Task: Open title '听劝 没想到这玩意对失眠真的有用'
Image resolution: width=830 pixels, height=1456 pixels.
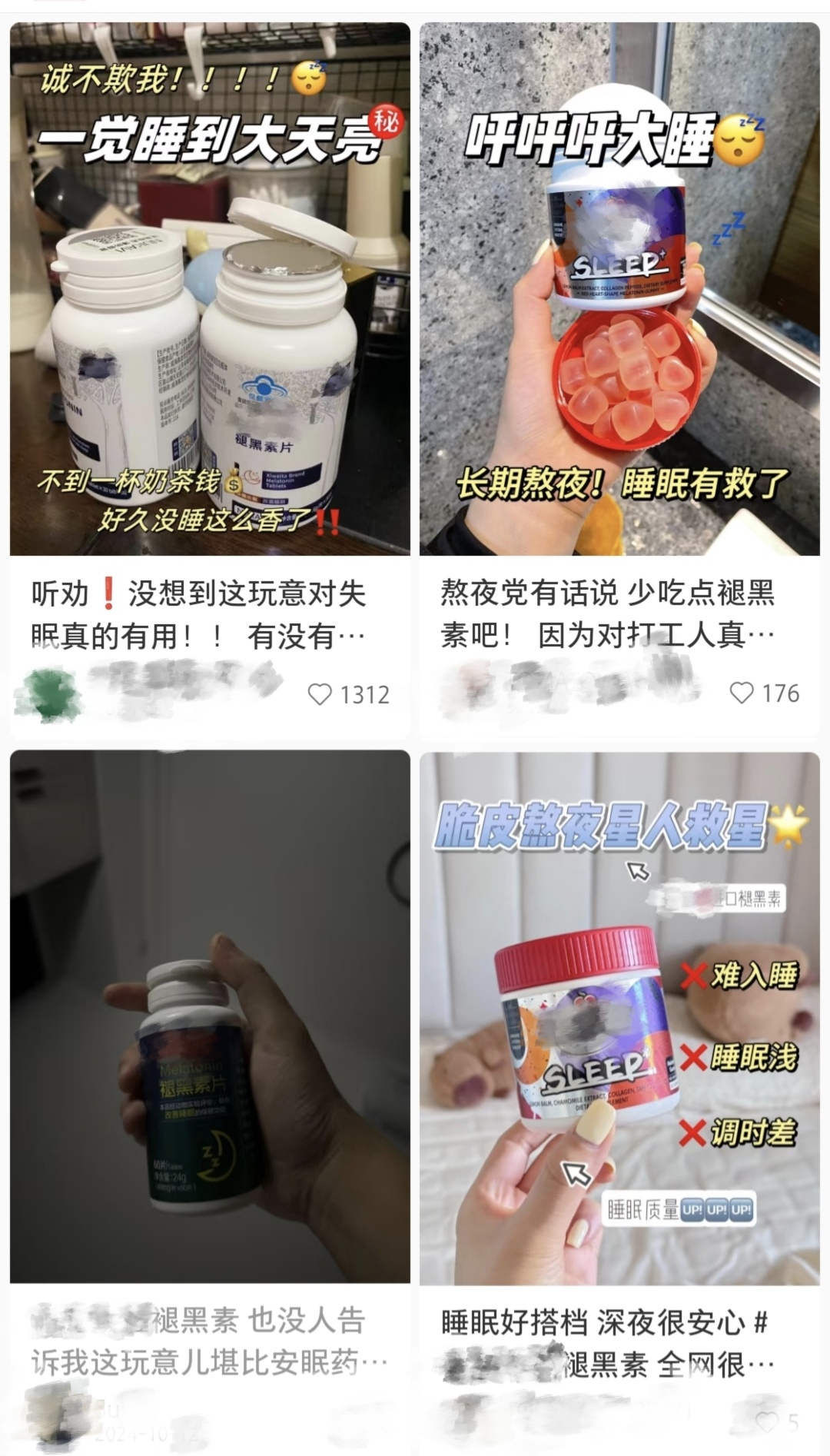Action: (200, 614)
